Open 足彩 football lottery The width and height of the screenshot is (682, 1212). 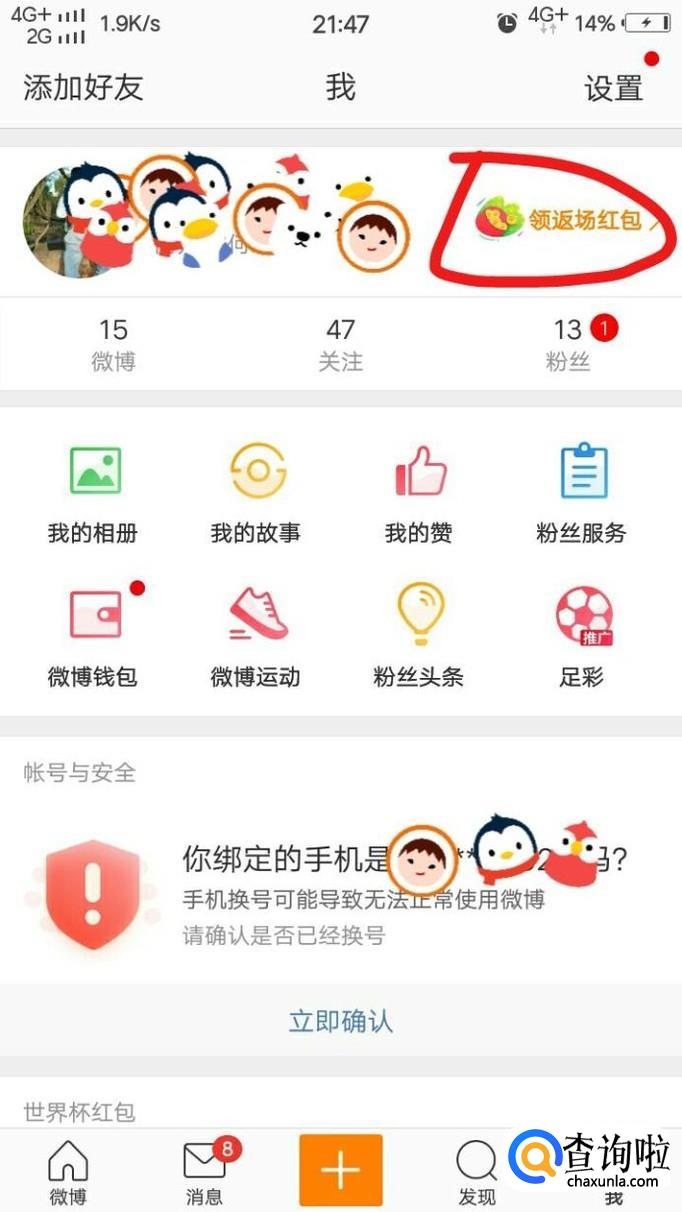[582, 636]
